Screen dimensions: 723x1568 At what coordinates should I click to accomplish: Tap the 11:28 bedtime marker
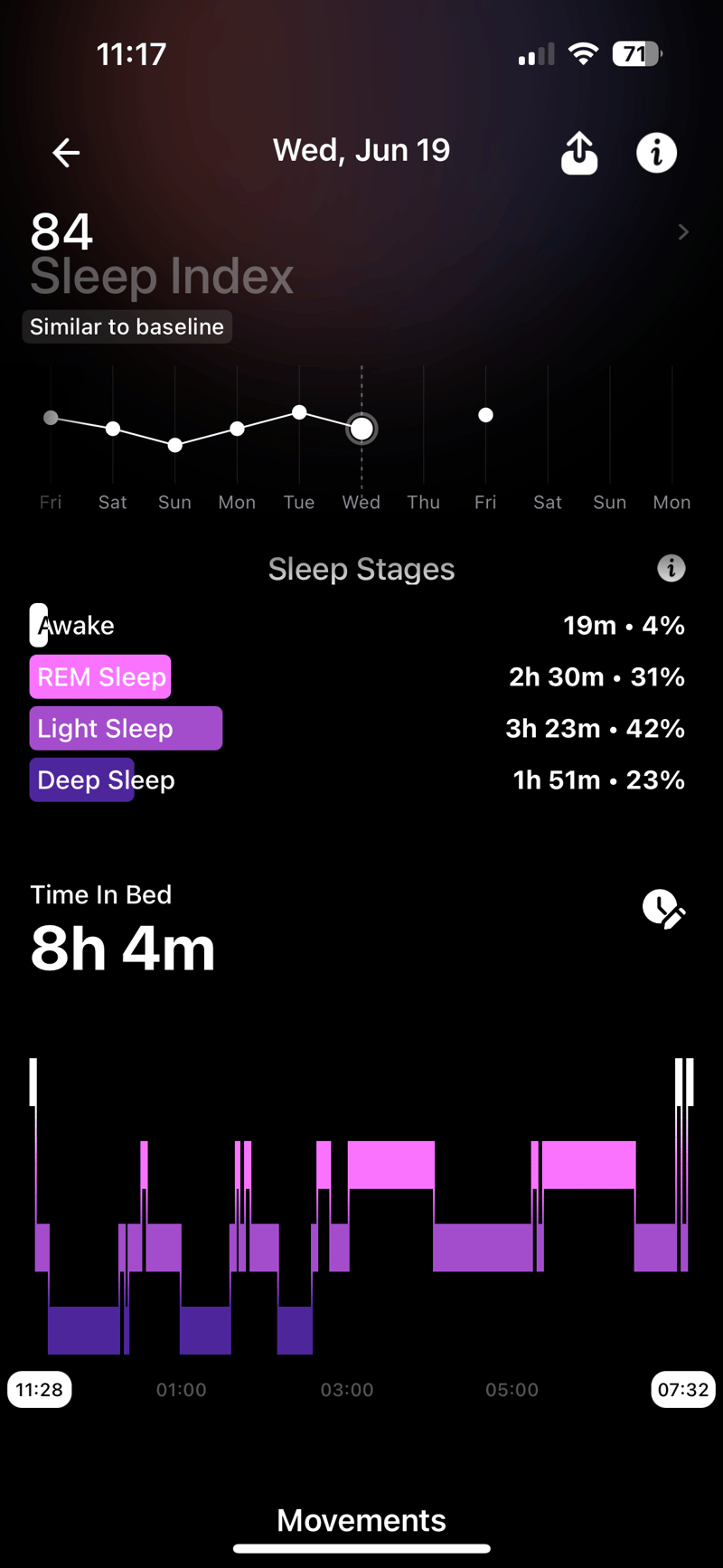pyautogui.click(x=40, y=1390)
